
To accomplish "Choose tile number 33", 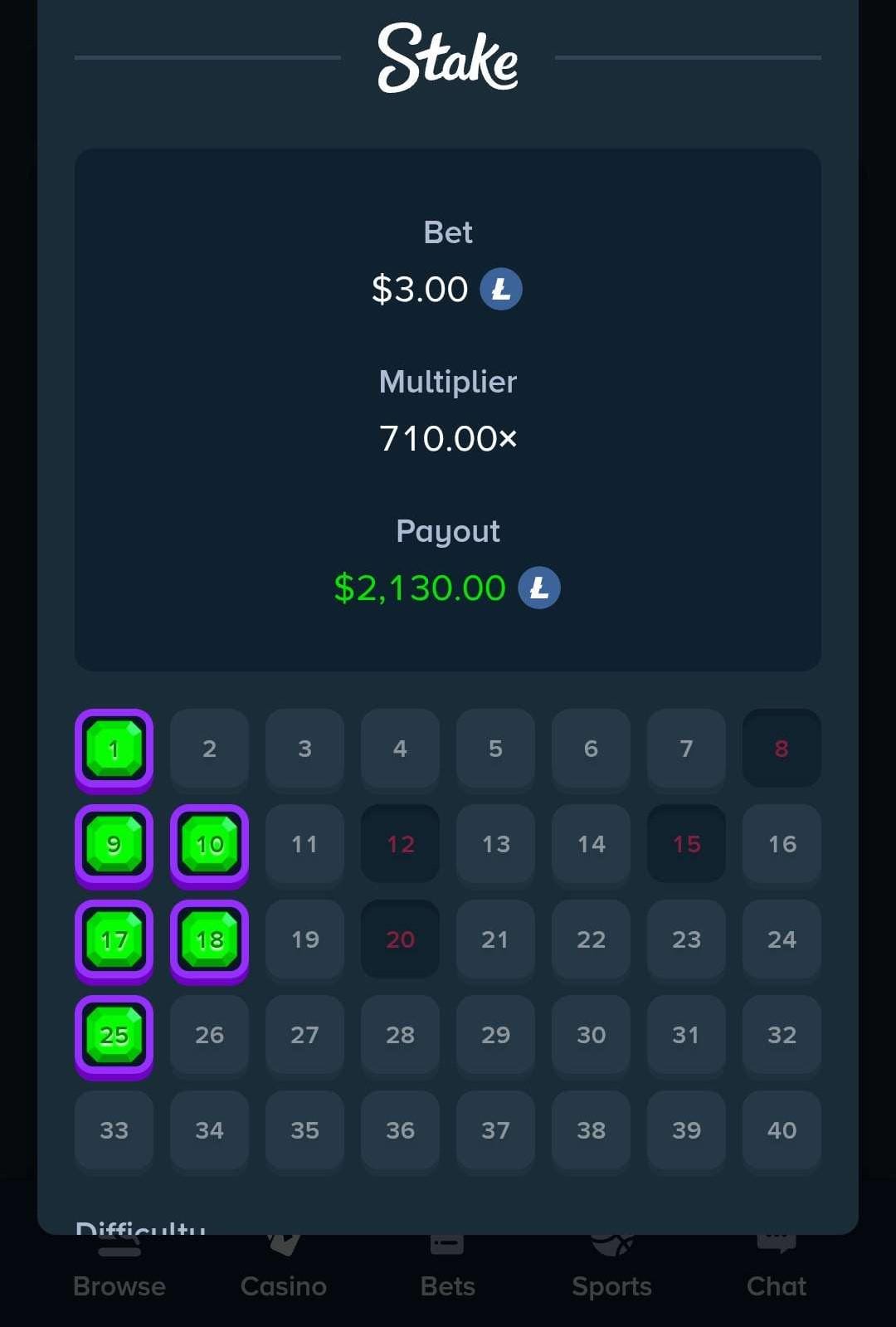I will click(x=114, y=1129).
